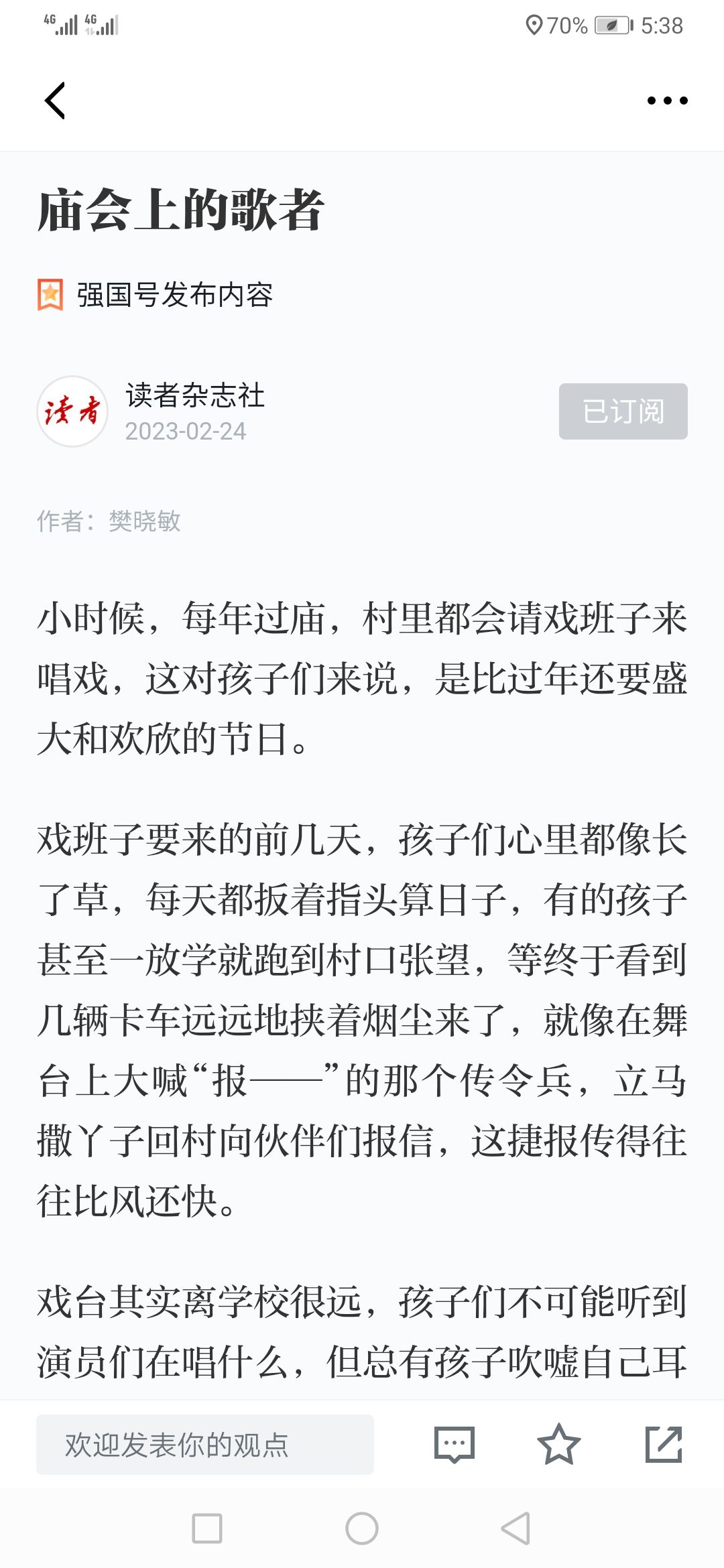Viewport: 724px width, 1568px height.
Task: Open the three-dot overflow menu
Action: click(667, 101)
